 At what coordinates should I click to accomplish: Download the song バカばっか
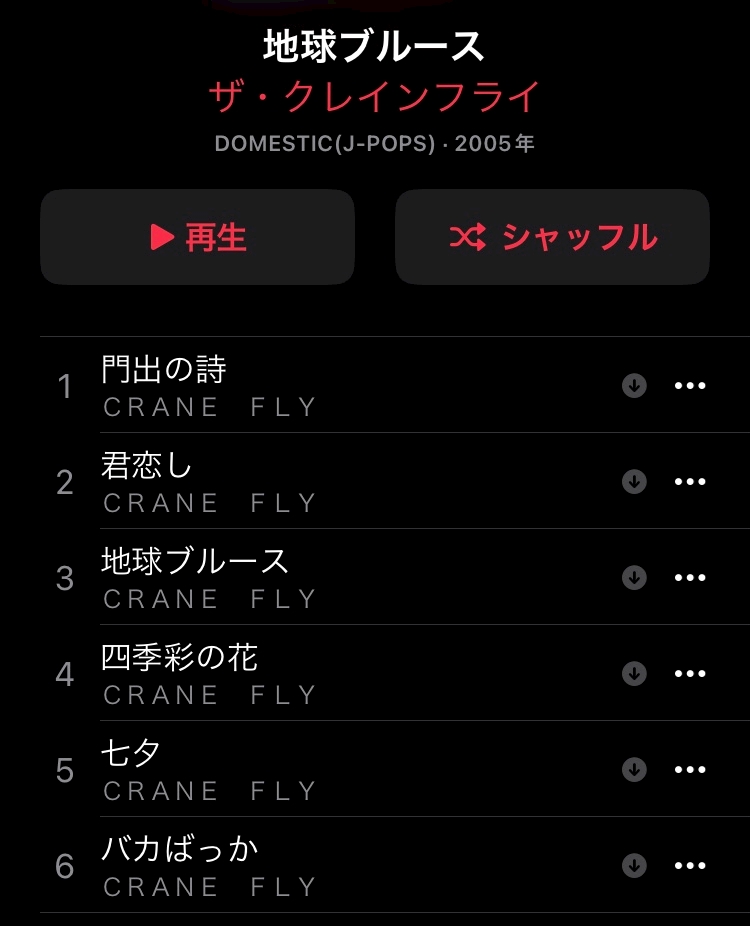coord(634,866)
